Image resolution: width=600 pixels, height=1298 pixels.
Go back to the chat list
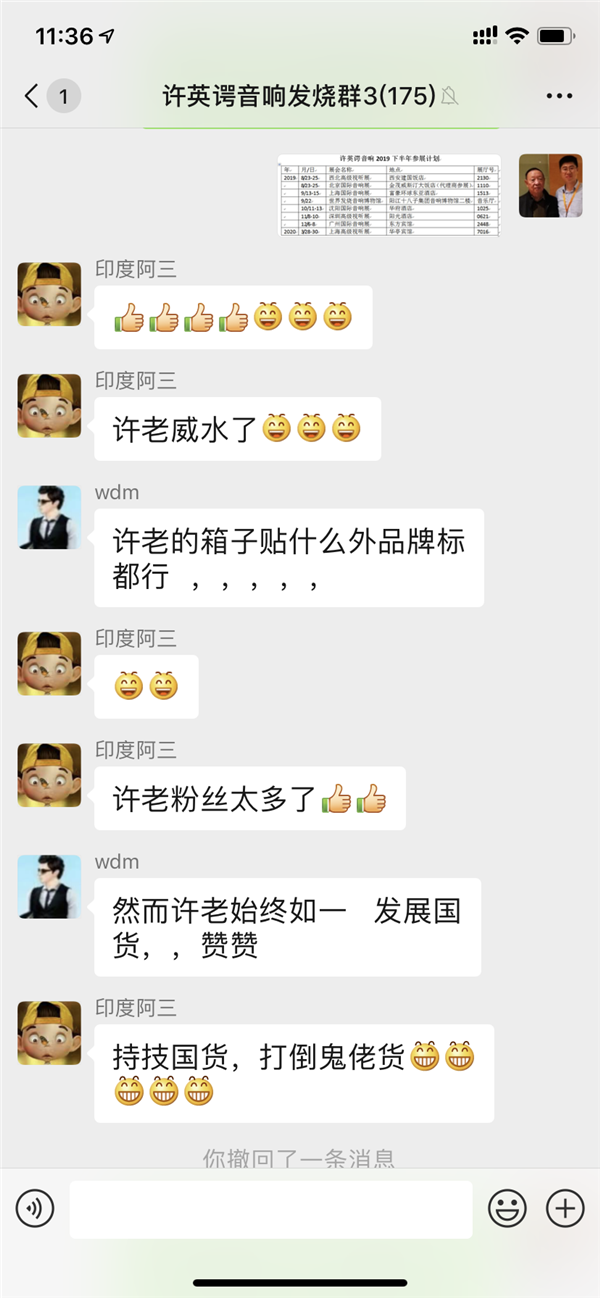click(x=34, y=96)
